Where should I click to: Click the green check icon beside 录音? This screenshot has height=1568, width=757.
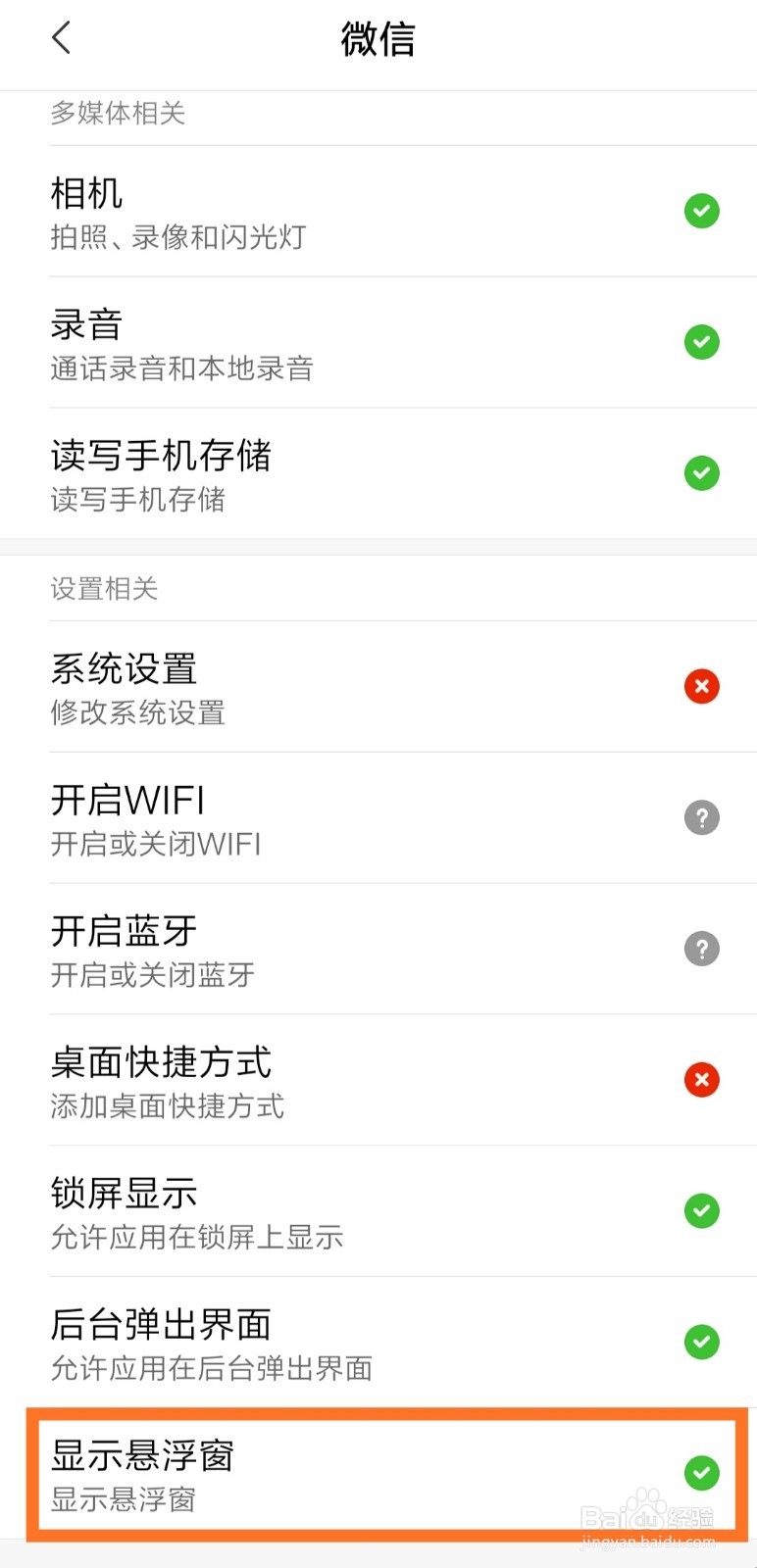pos(701,343)
